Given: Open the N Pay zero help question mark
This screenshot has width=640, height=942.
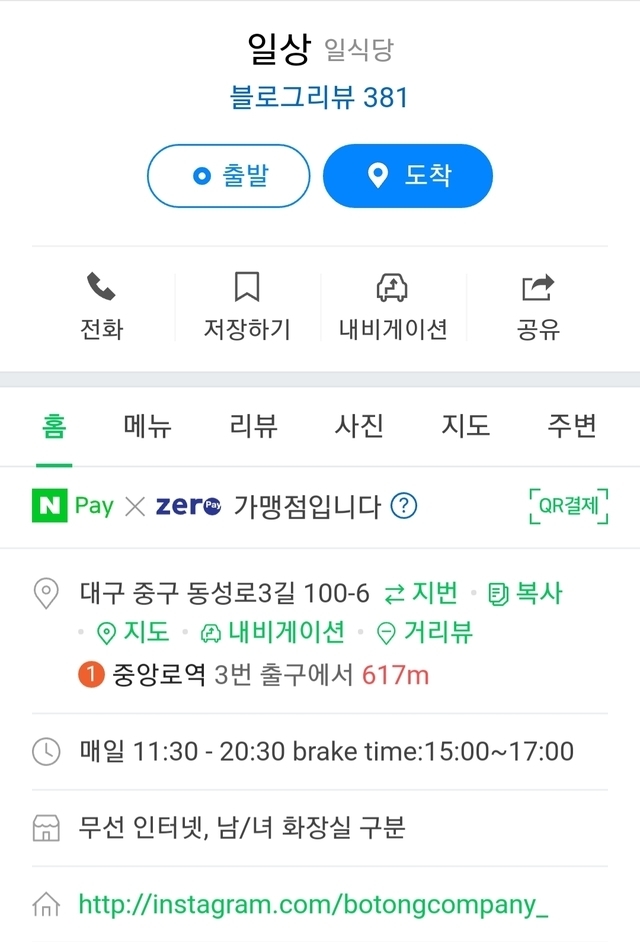Looking at the screenshot, I should 404,506.
